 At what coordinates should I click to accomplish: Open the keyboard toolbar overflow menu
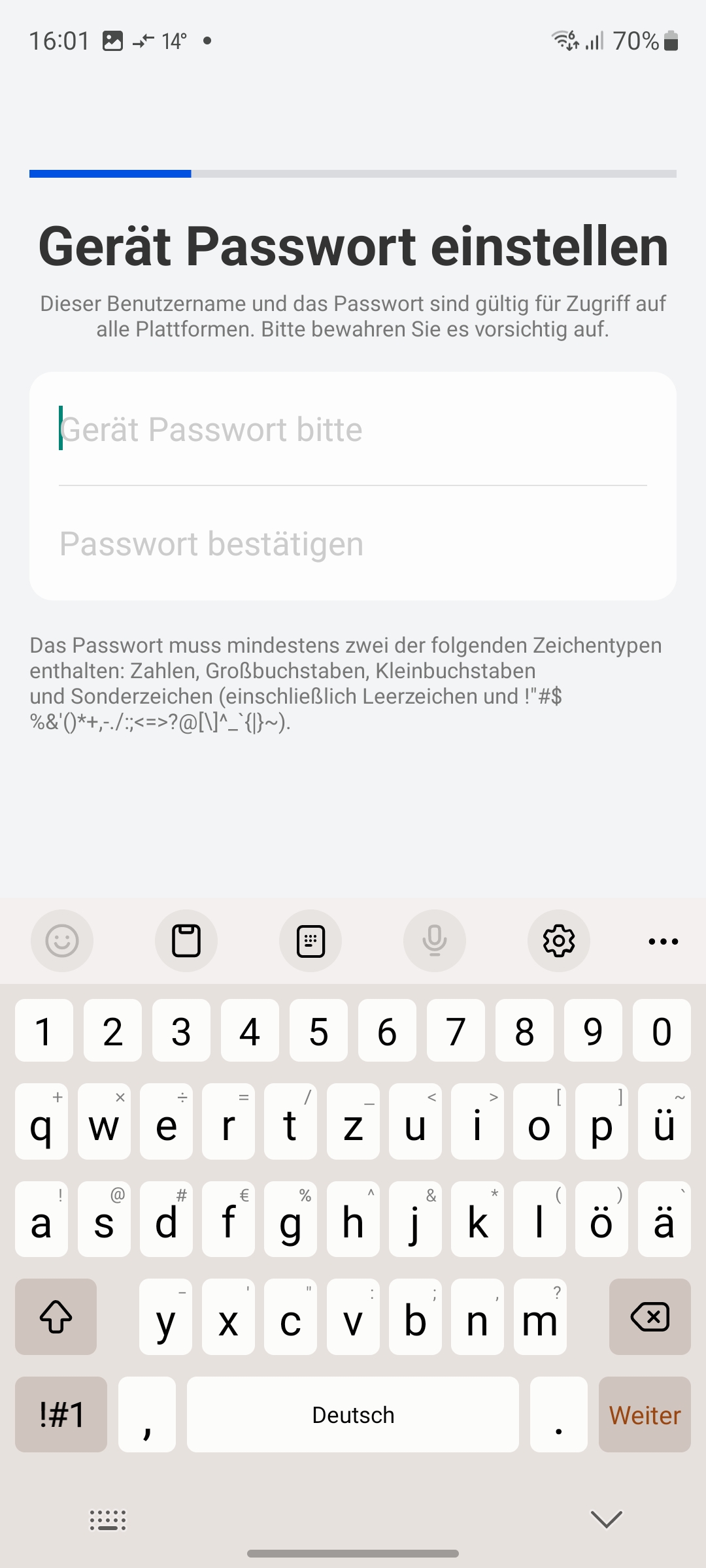(x=664, y=941)
